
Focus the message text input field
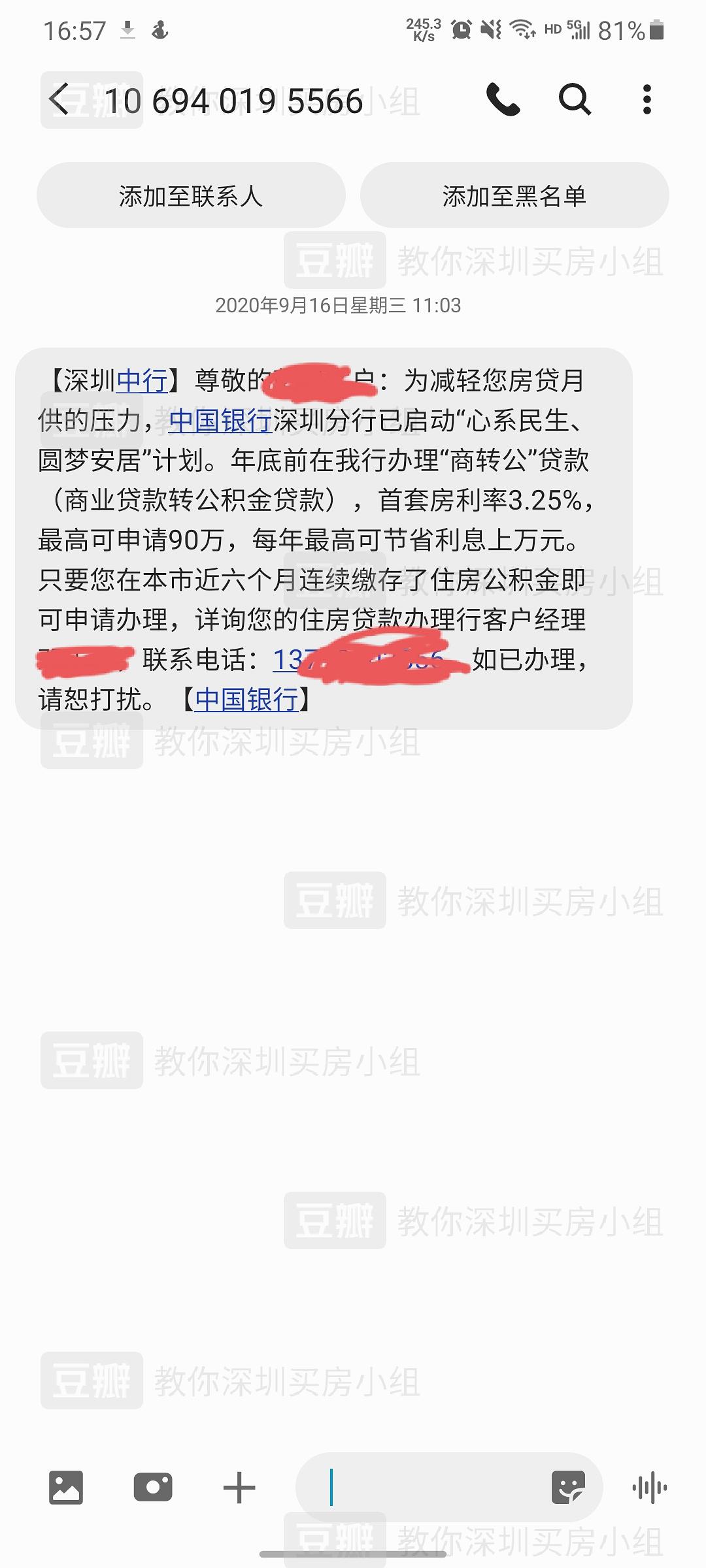tap(431, 1488)
